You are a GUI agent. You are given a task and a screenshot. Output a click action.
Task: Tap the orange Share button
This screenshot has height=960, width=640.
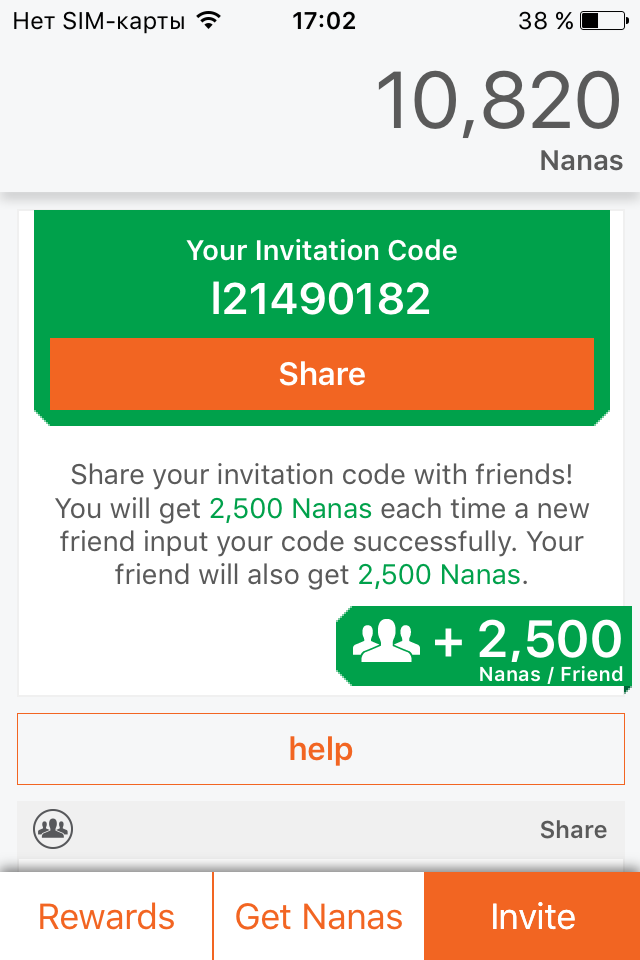coord(321,374)
